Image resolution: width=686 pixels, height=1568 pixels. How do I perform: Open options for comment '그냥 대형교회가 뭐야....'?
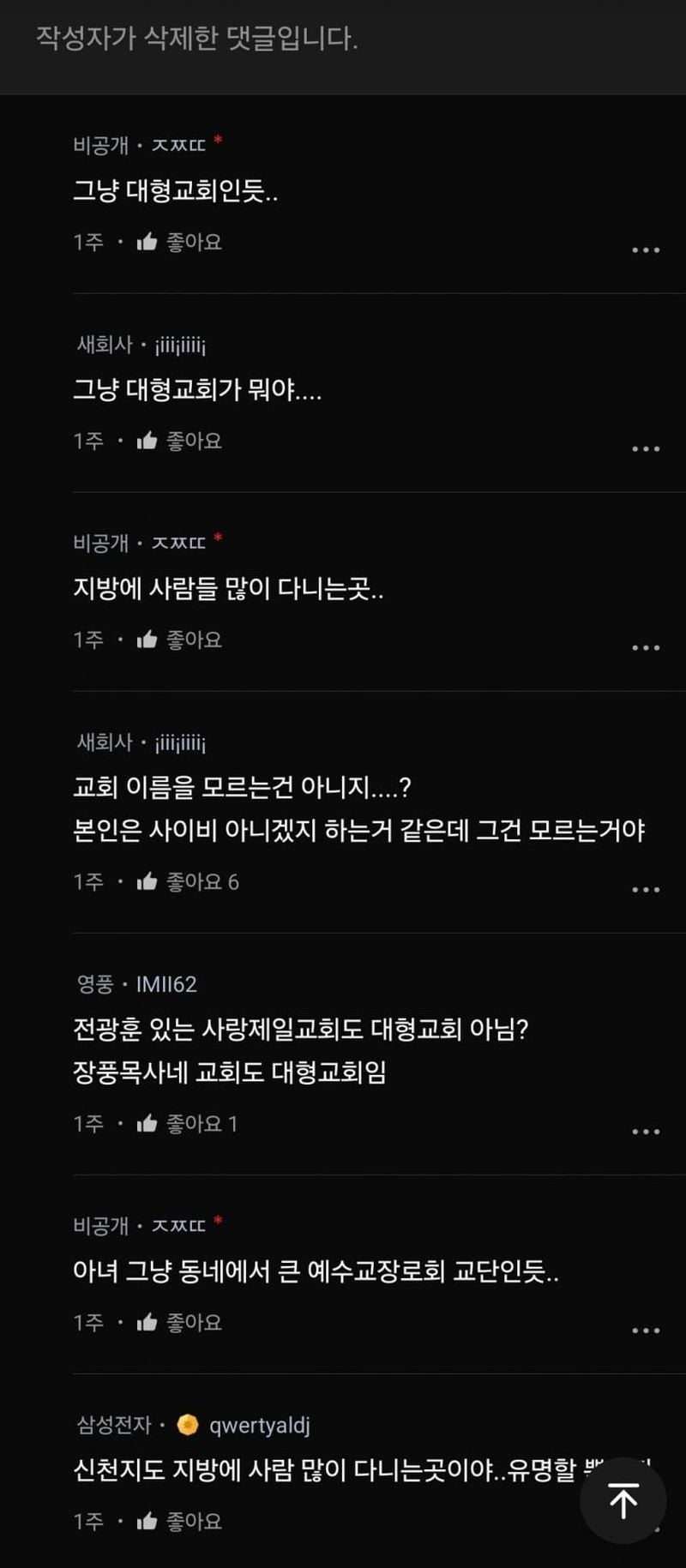[645, 449]
